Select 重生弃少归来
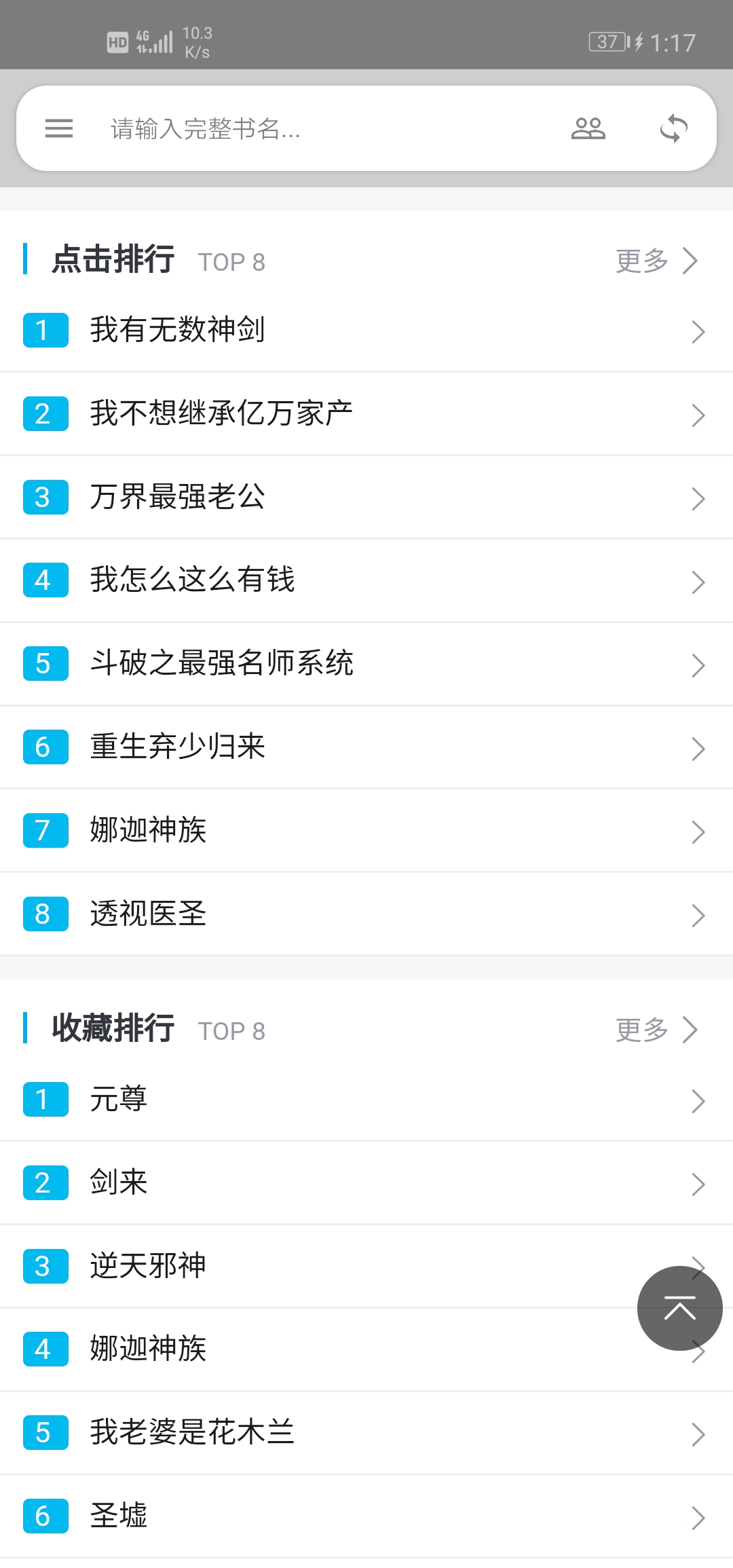This screenshot has width=733, height=1568. pos(366,748)
